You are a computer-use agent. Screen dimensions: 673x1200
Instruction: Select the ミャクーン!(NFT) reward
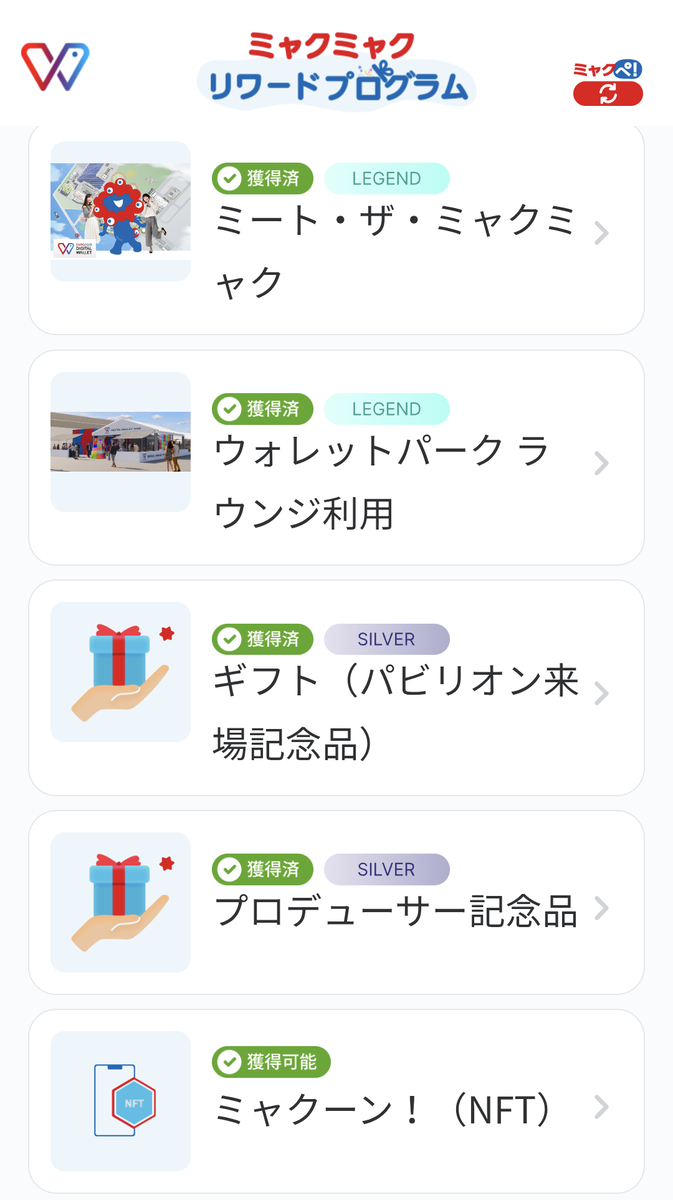[x=336, y=1101]
